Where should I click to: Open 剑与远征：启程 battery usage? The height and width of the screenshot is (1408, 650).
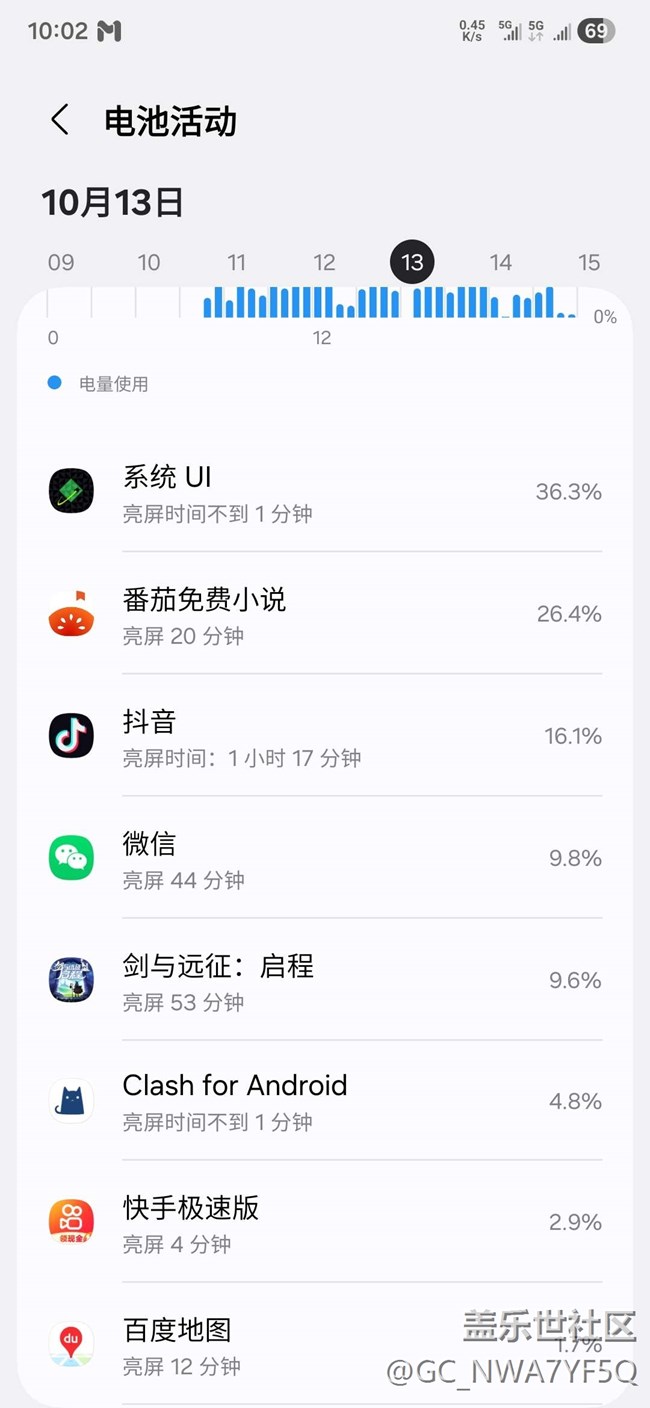point(325,981)
